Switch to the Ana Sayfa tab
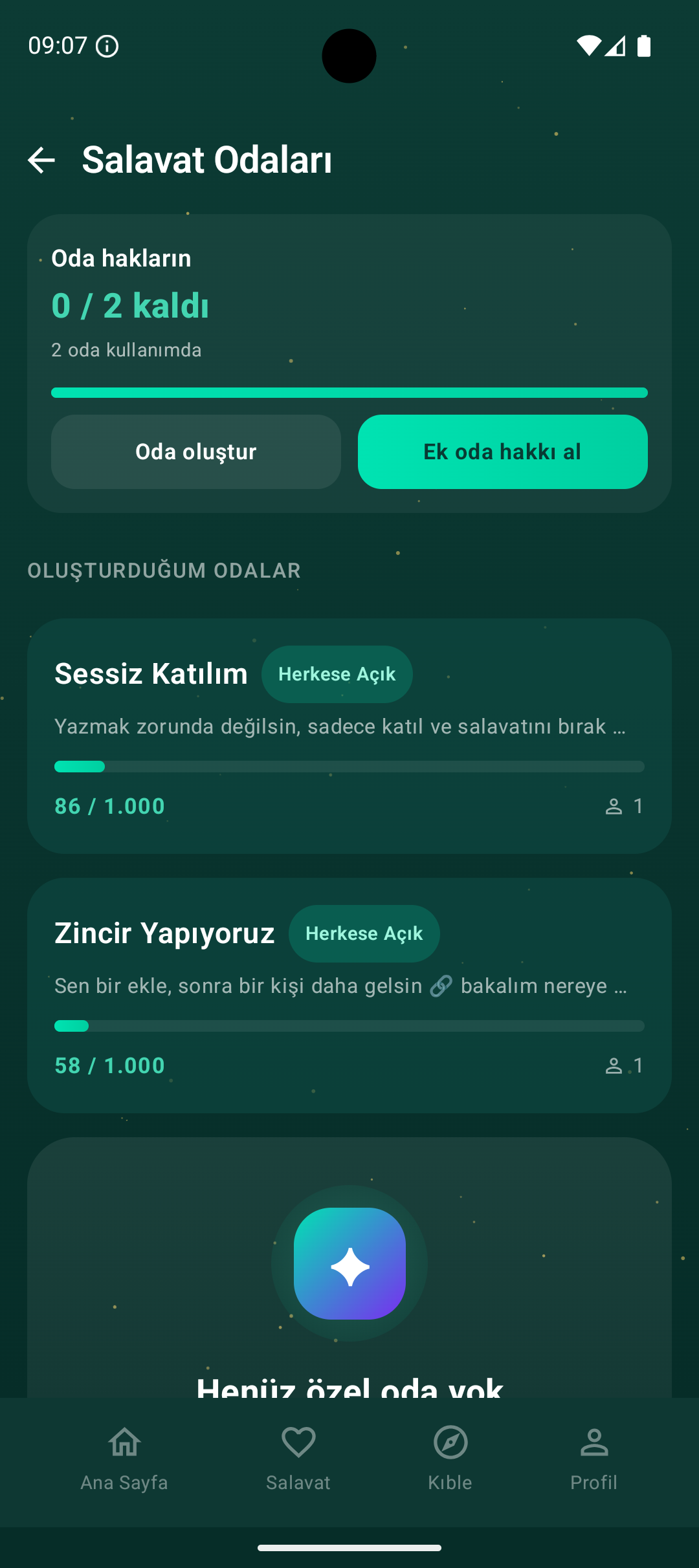 124,1459
